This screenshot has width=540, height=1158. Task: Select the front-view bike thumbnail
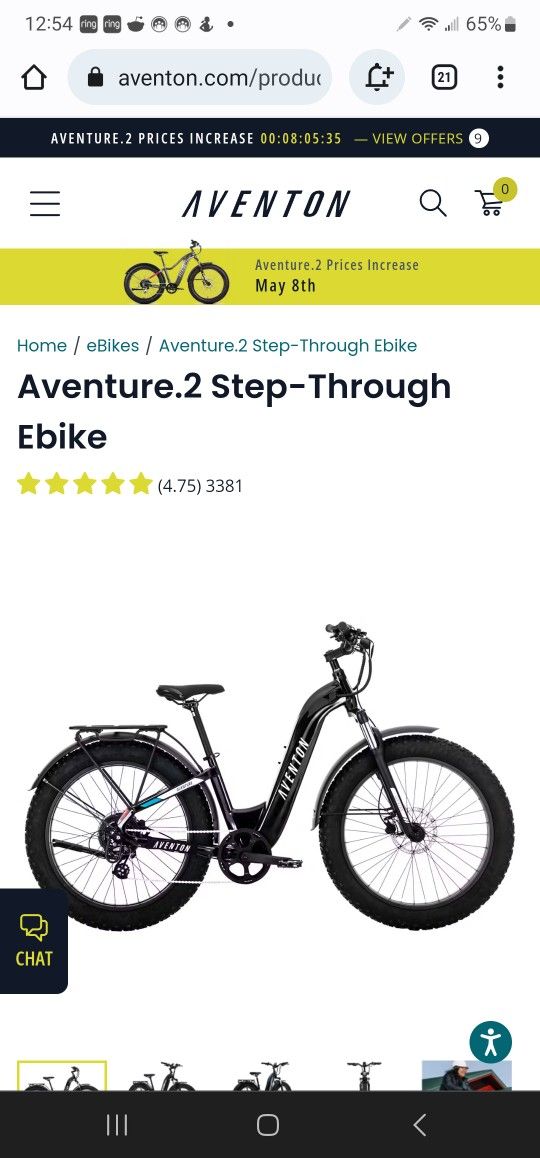click(x=364, y=1076)
